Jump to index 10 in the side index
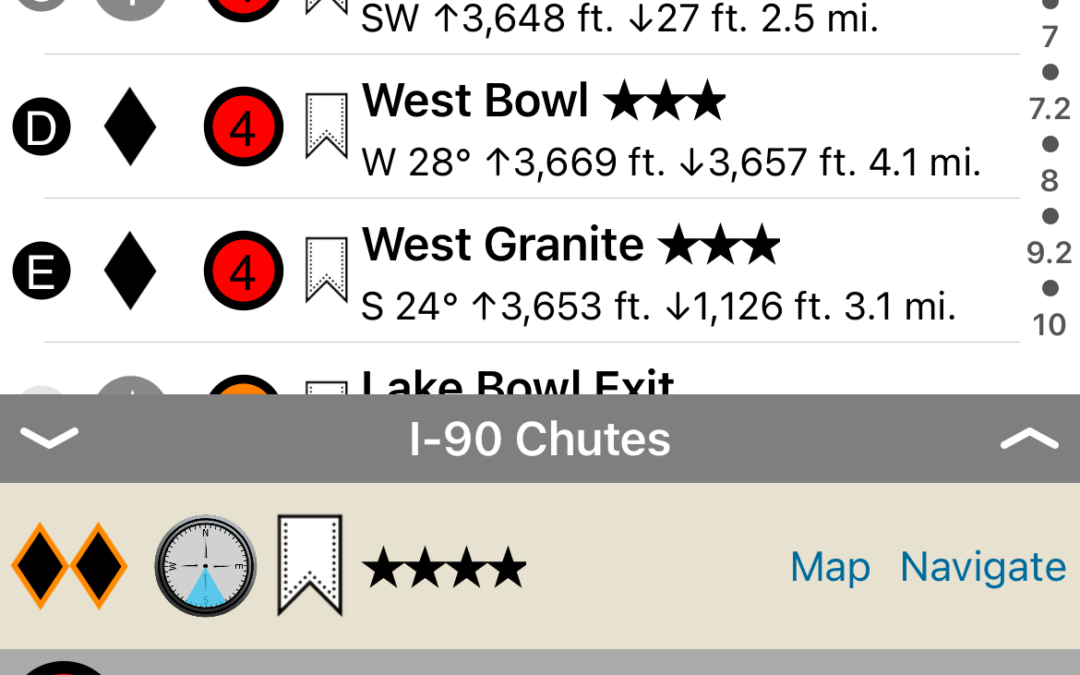 (x=1049, y=325)
